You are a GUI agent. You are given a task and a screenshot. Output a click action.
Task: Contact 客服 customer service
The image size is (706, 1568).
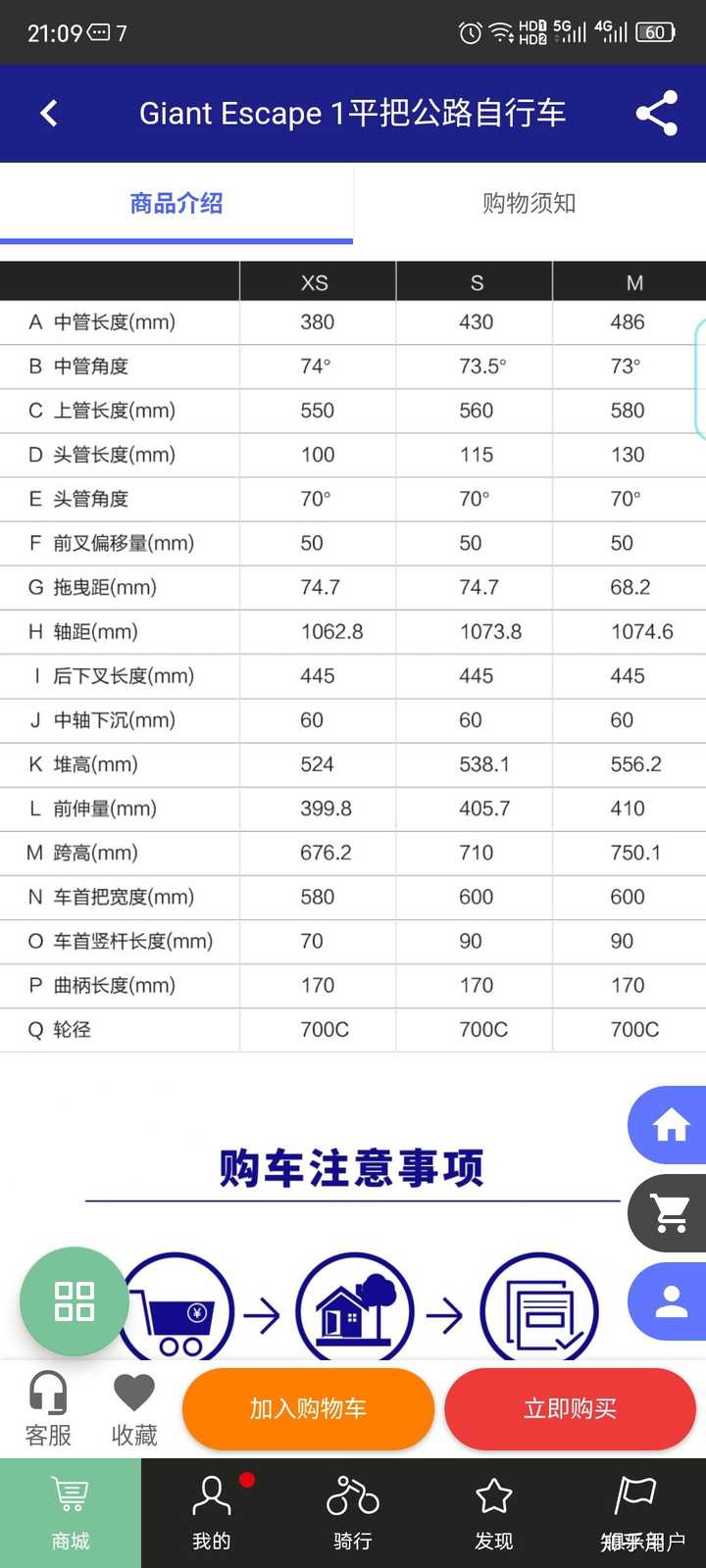[x=46, y=1408]
